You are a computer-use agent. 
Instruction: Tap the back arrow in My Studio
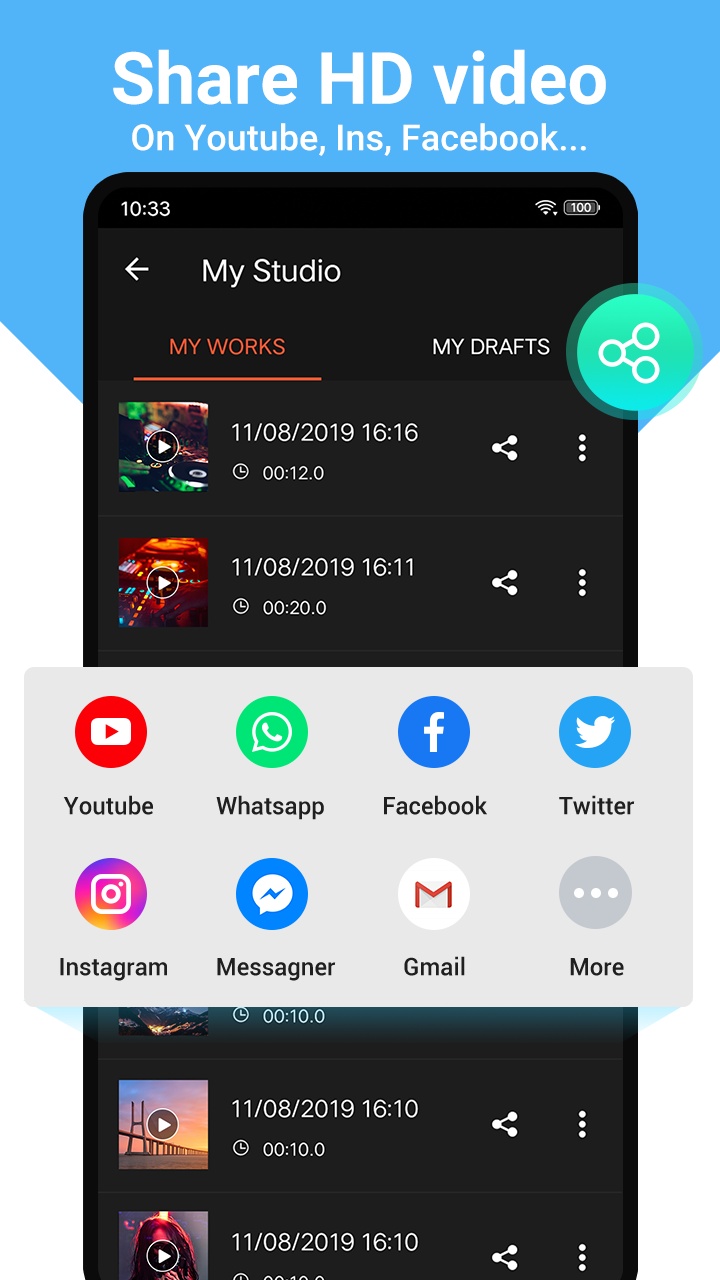(137, 269)
